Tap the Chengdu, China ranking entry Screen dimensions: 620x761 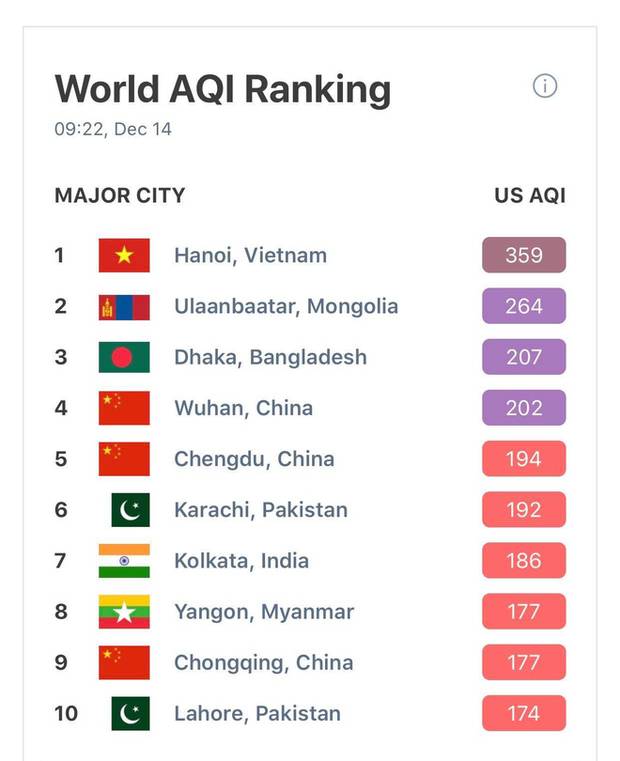tap(254, 459)
